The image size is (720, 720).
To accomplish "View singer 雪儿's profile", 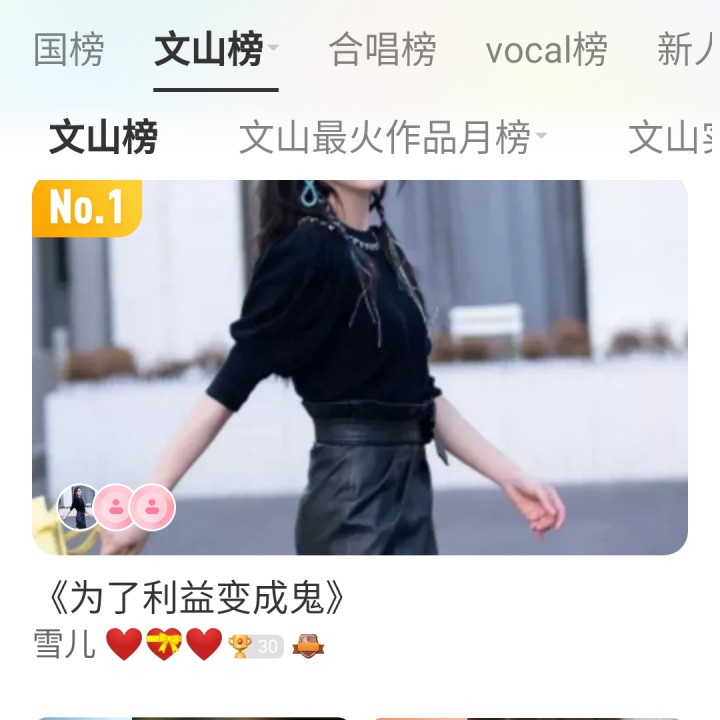I will [65, 645].
